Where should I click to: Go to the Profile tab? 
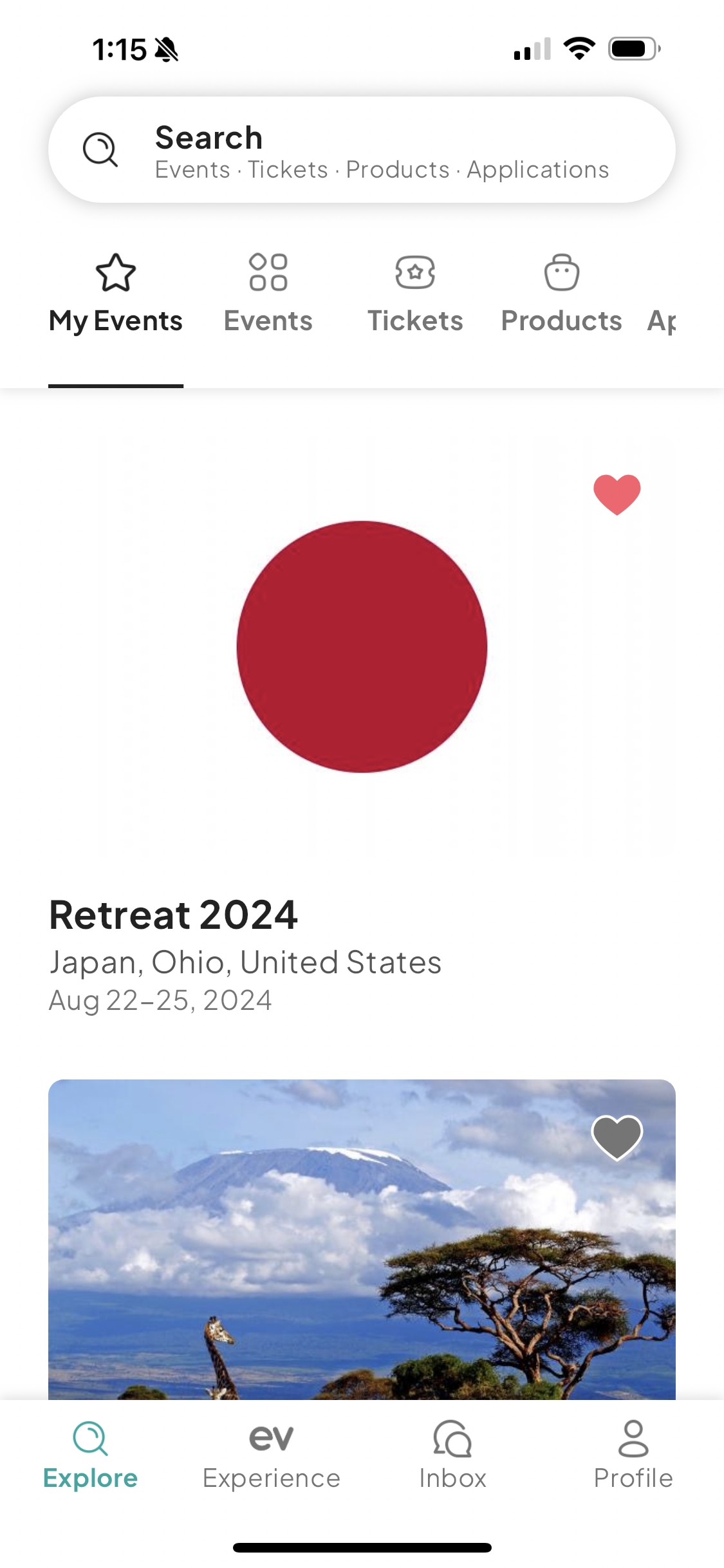point(633,1456)
